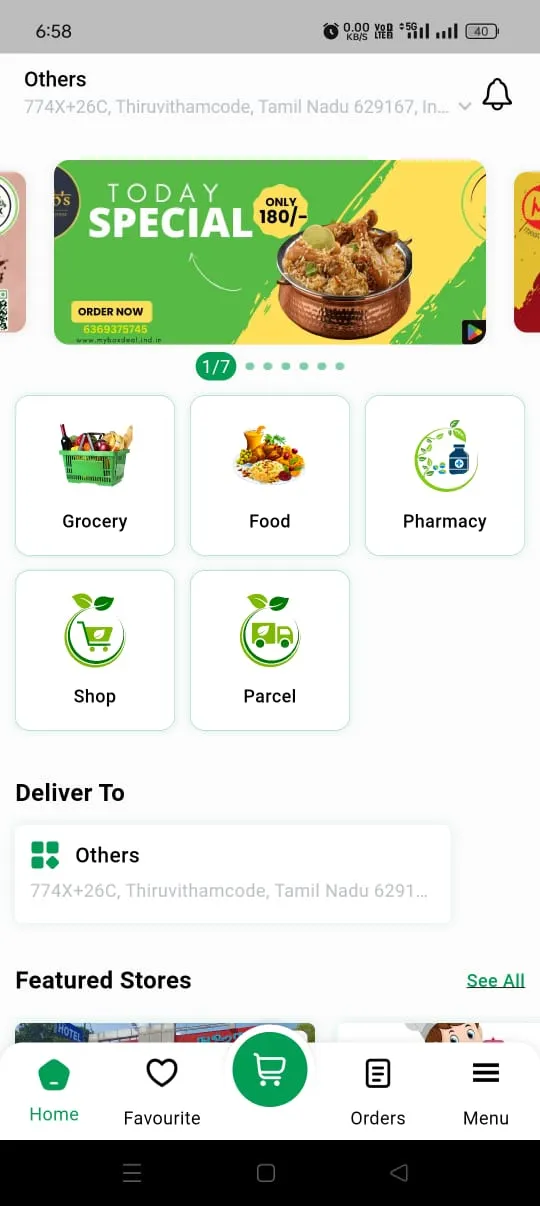Switch to the Home tab
The image size is (540, 1206).
pyautogui.click(x=54, y=1091)
